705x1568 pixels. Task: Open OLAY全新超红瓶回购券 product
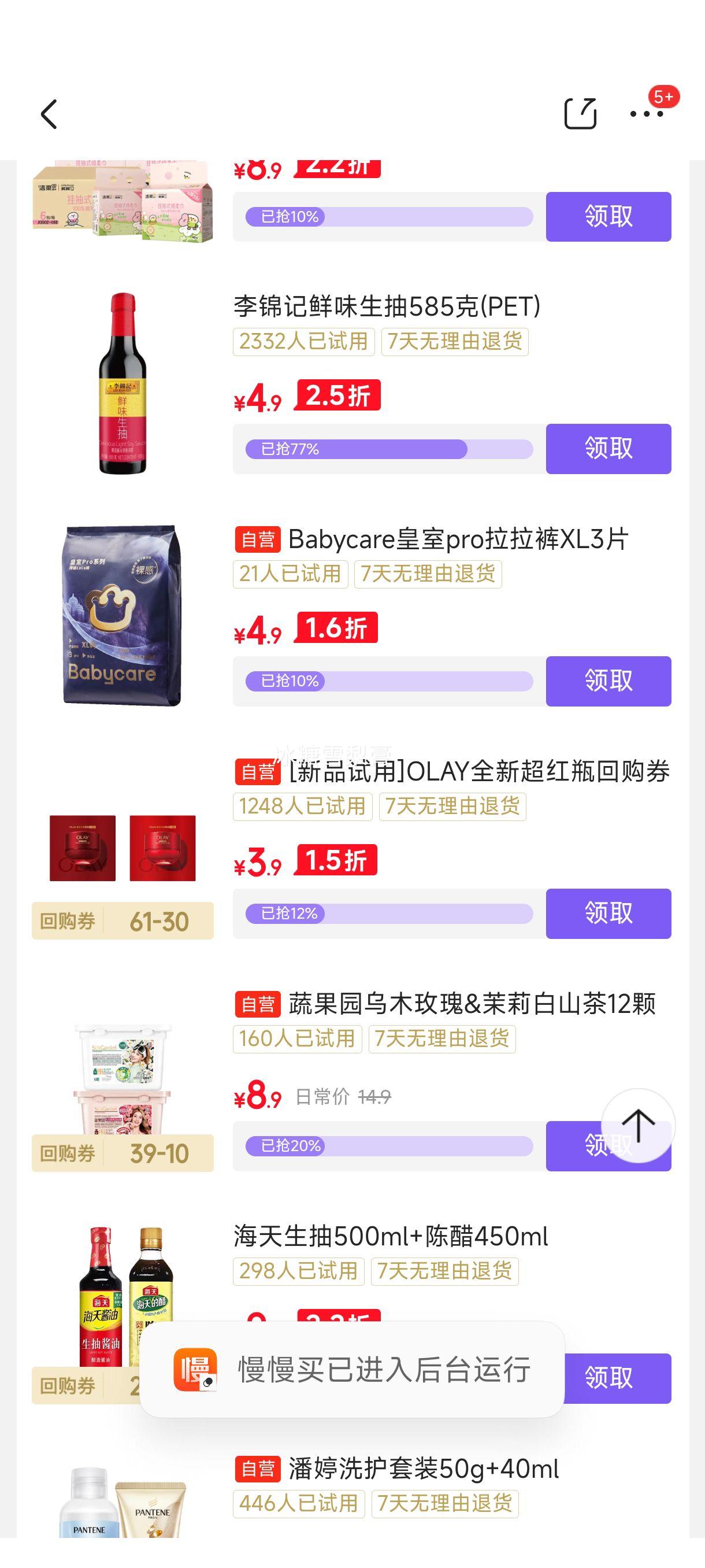[x=478, y=772]
